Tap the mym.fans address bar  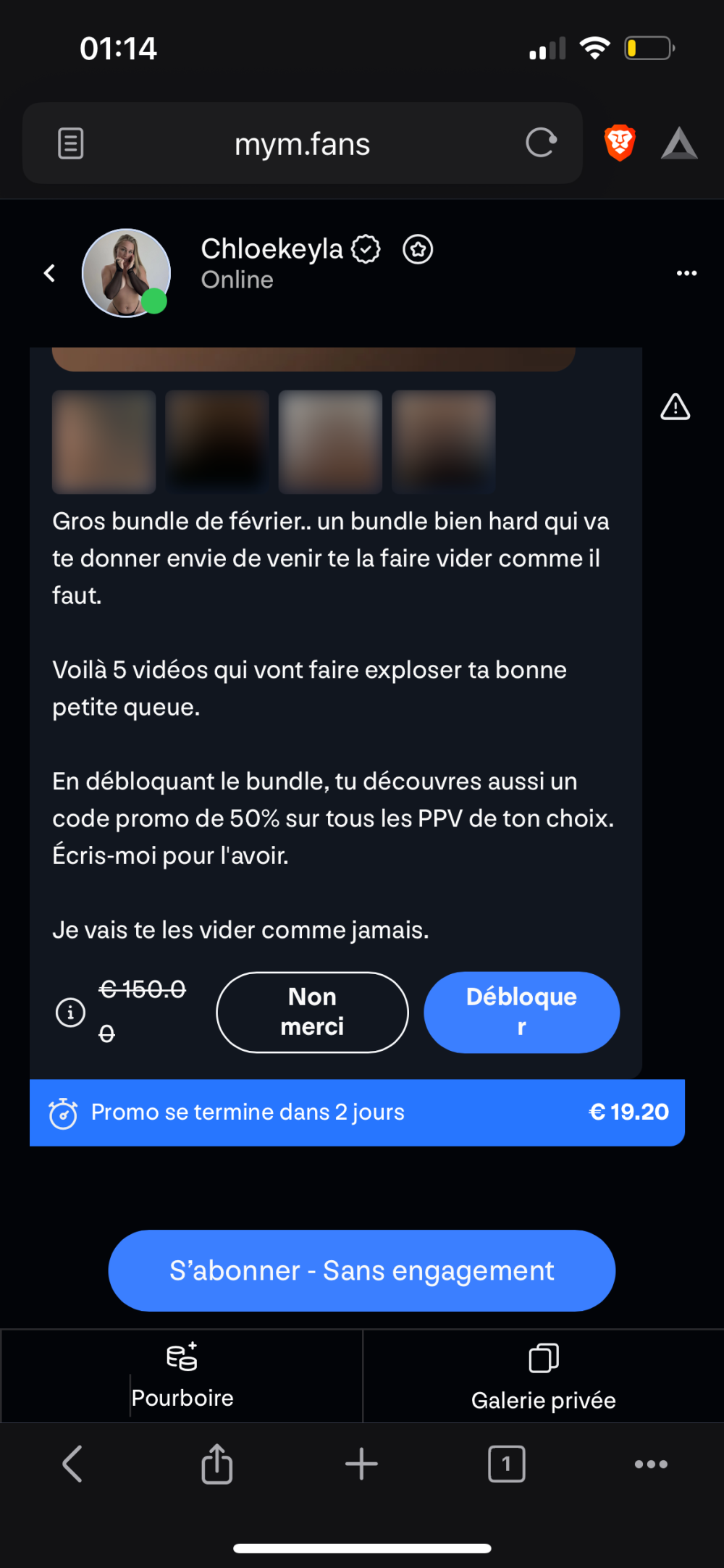point(302,144)
